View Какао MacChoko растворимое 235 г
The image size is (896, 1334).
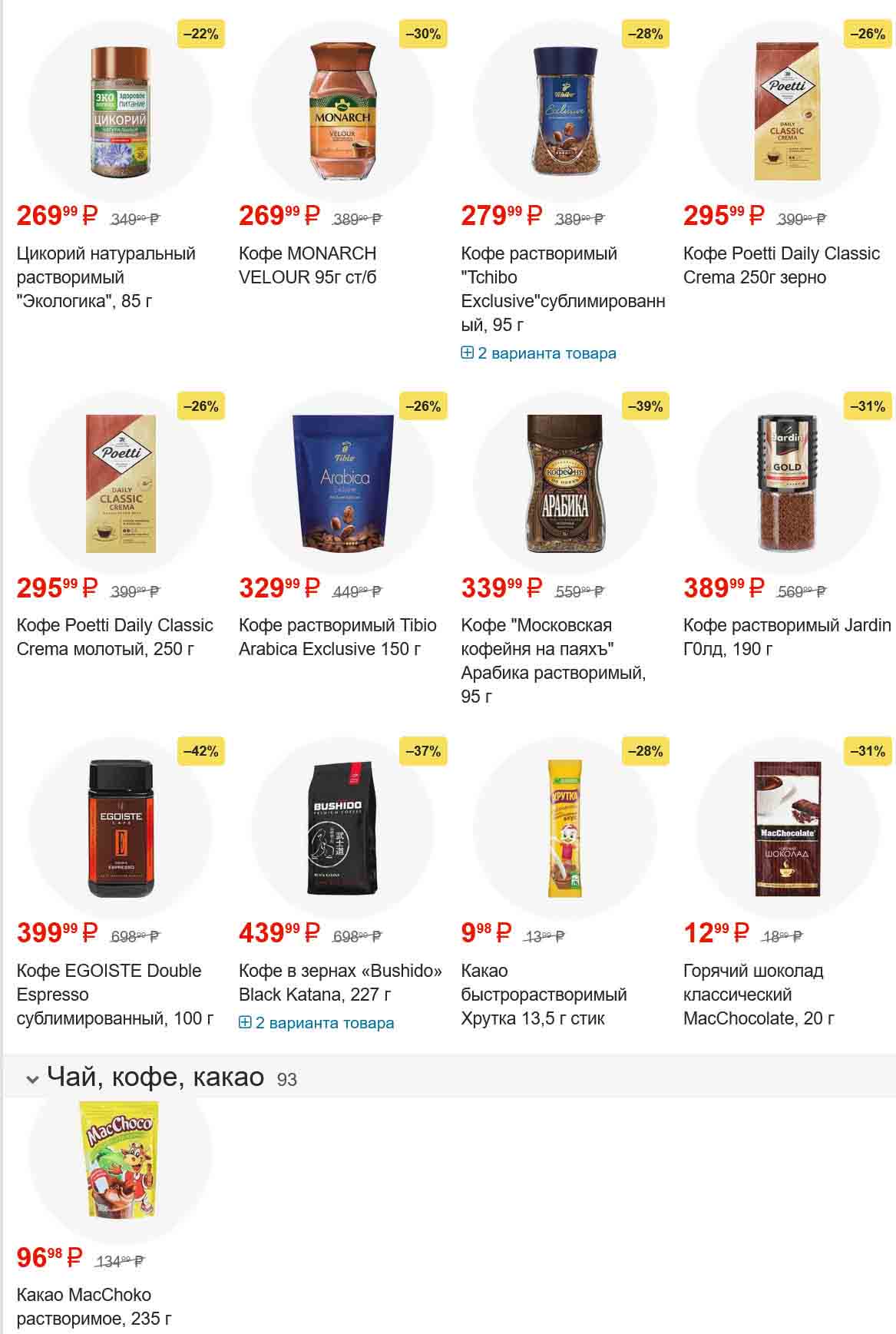click(x=94, y=1306)
